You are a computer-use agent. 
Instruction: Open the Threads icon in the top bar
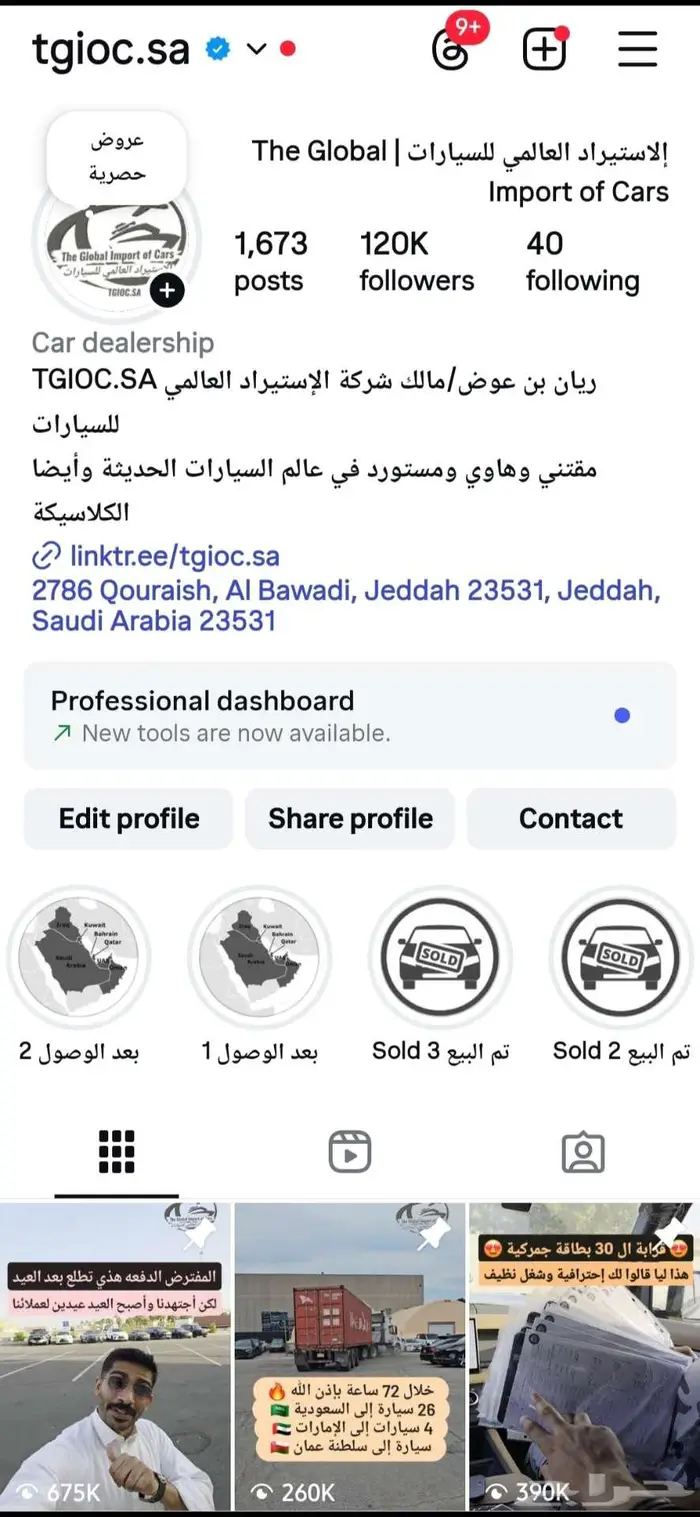452,49
